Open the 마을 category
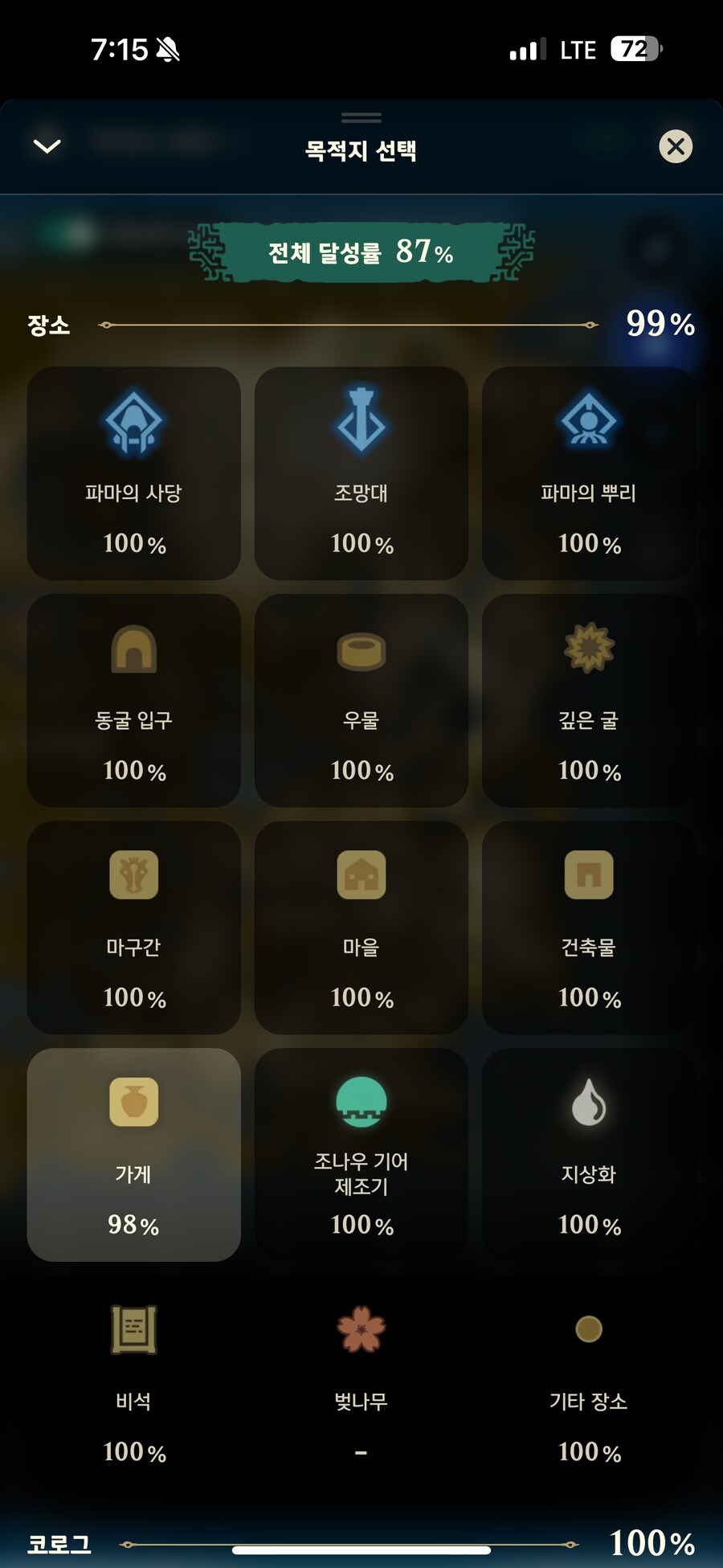 pos(361,927)
